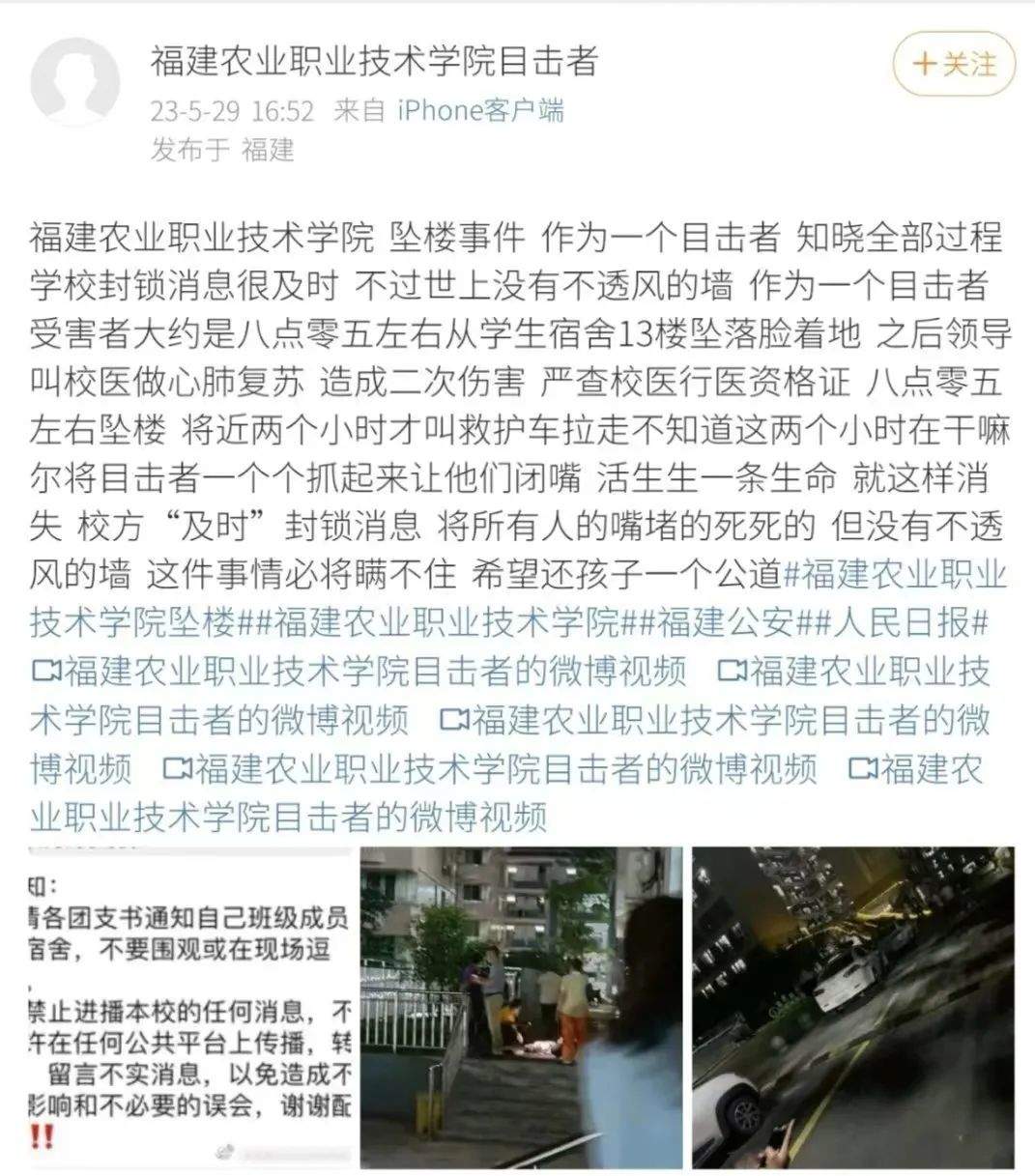
Task: Open the poster's profile avatar
Action: point(74,84)
